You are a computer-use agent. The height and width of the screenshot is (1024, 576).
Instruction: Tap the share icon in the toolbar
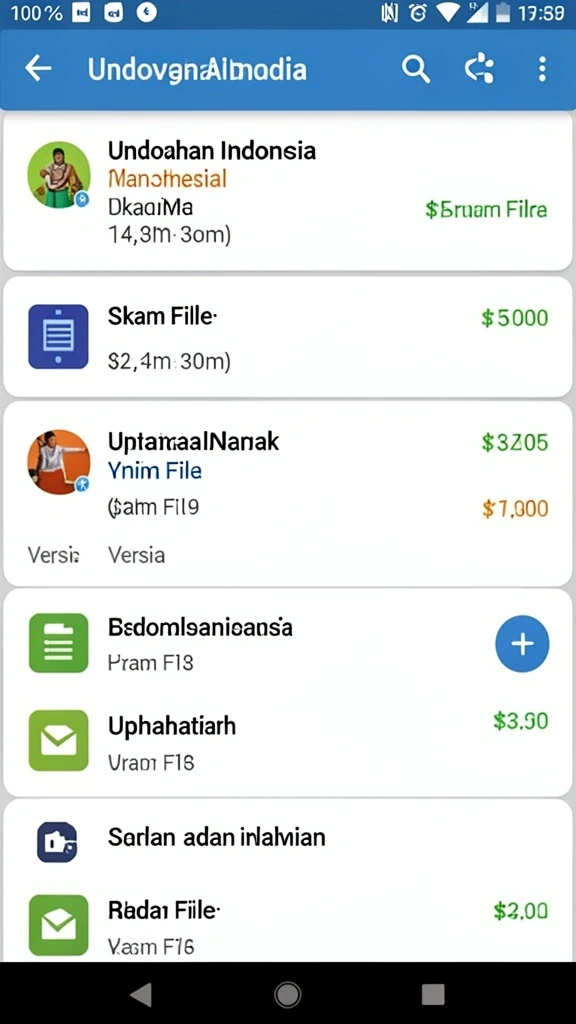click(479, 69)
